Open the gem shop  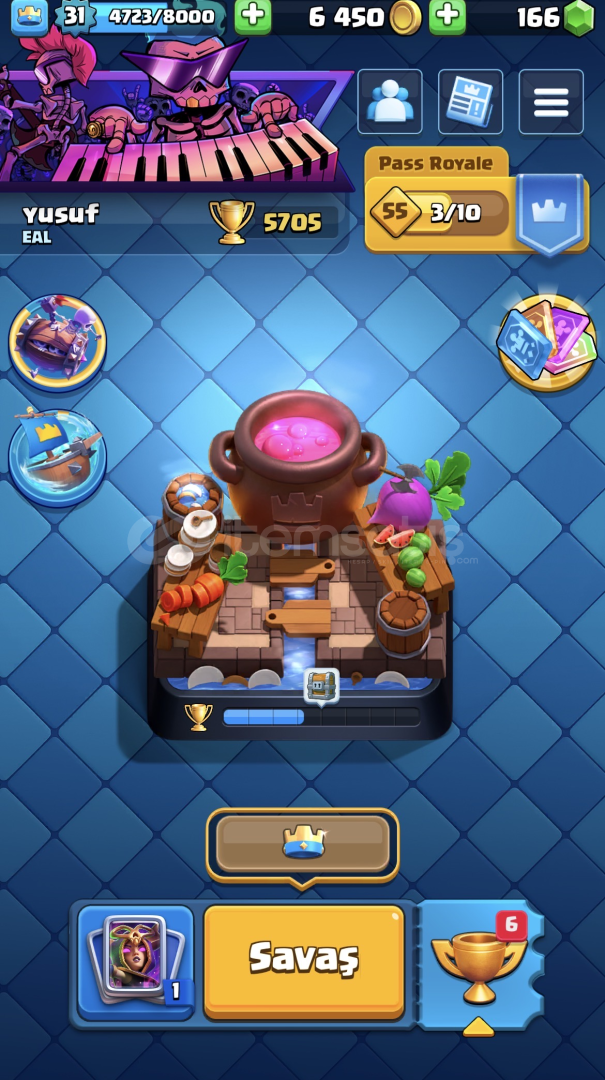click(578, 17)
